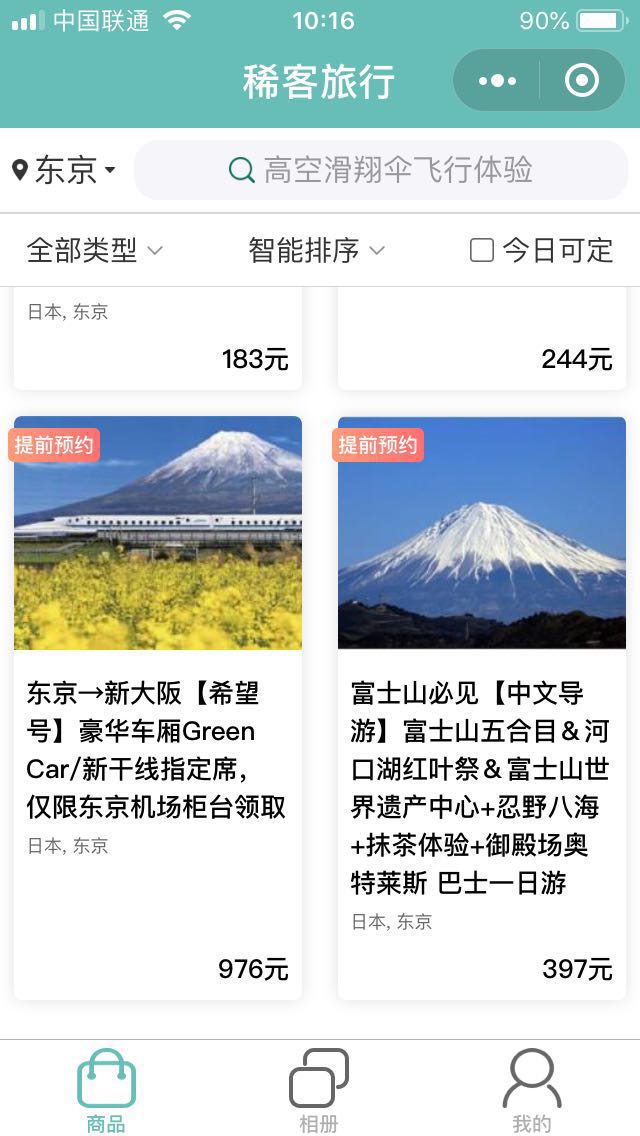Open the 富士山必见 bus day tour card
The image size is (640, 1136).
pos(482,706)
